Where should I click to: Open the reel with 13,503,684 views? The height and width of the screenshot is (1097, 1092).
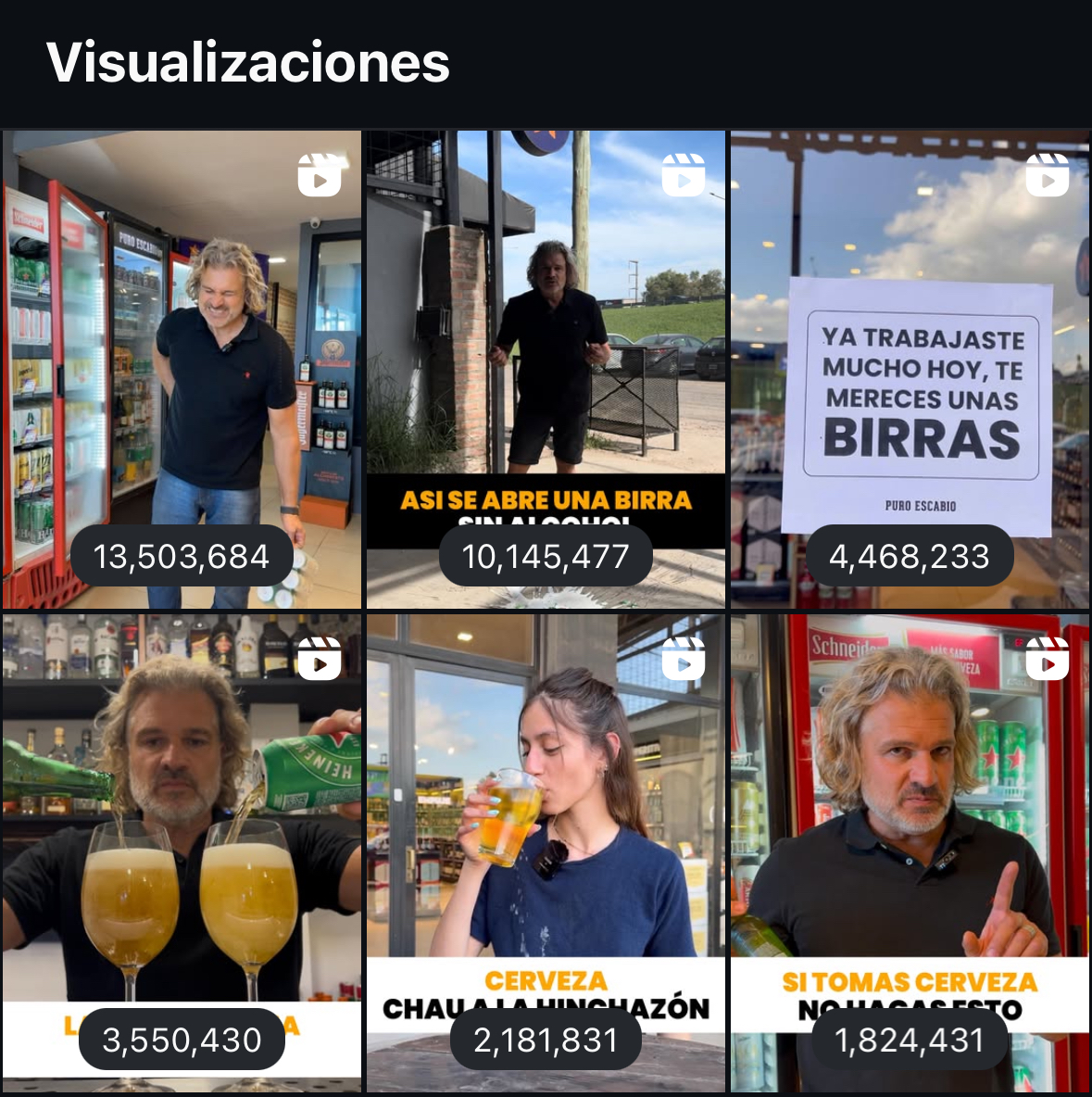click(x=182, y=369)
